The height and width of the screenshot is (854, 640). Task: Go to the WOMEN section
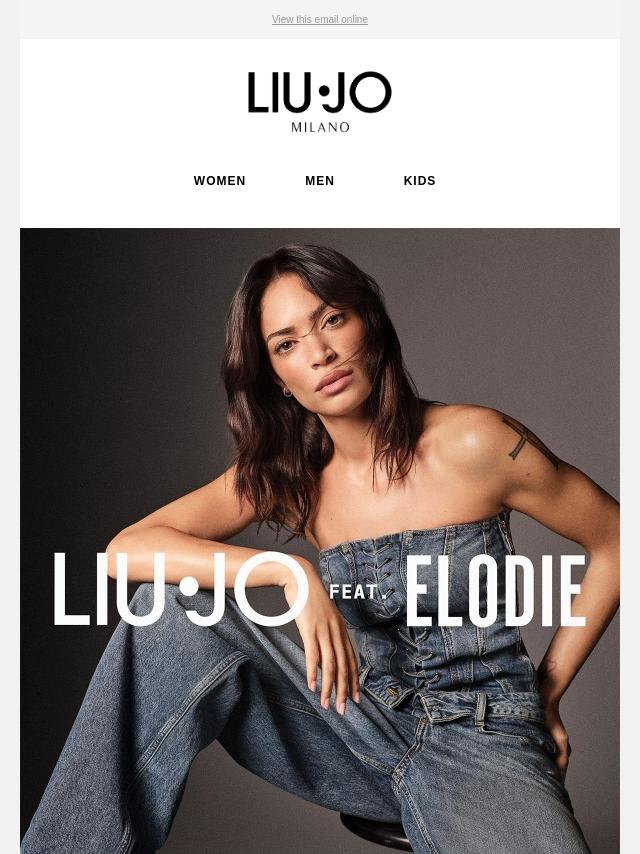220,181
